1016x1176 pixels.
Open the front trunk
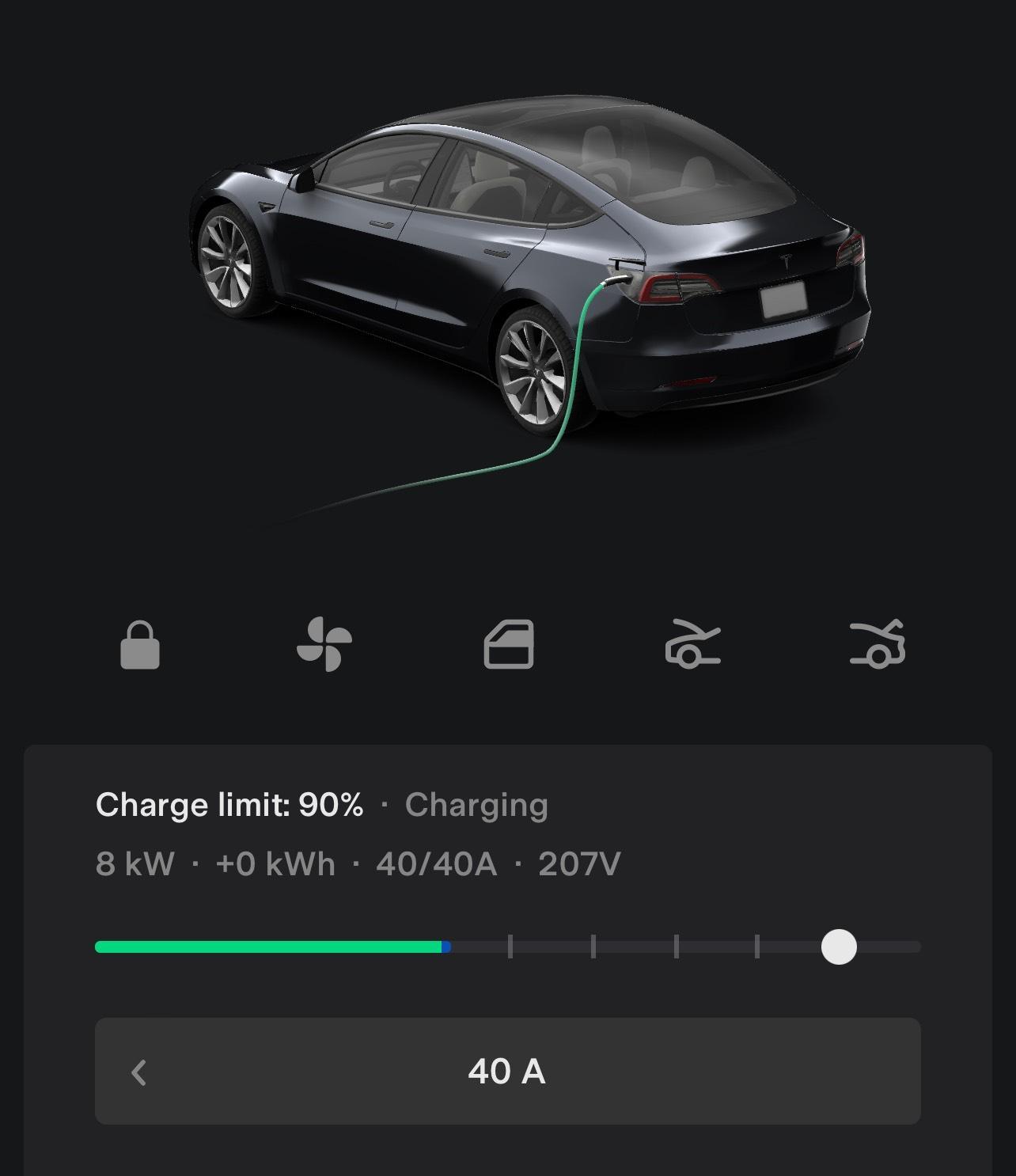point(692,644)
